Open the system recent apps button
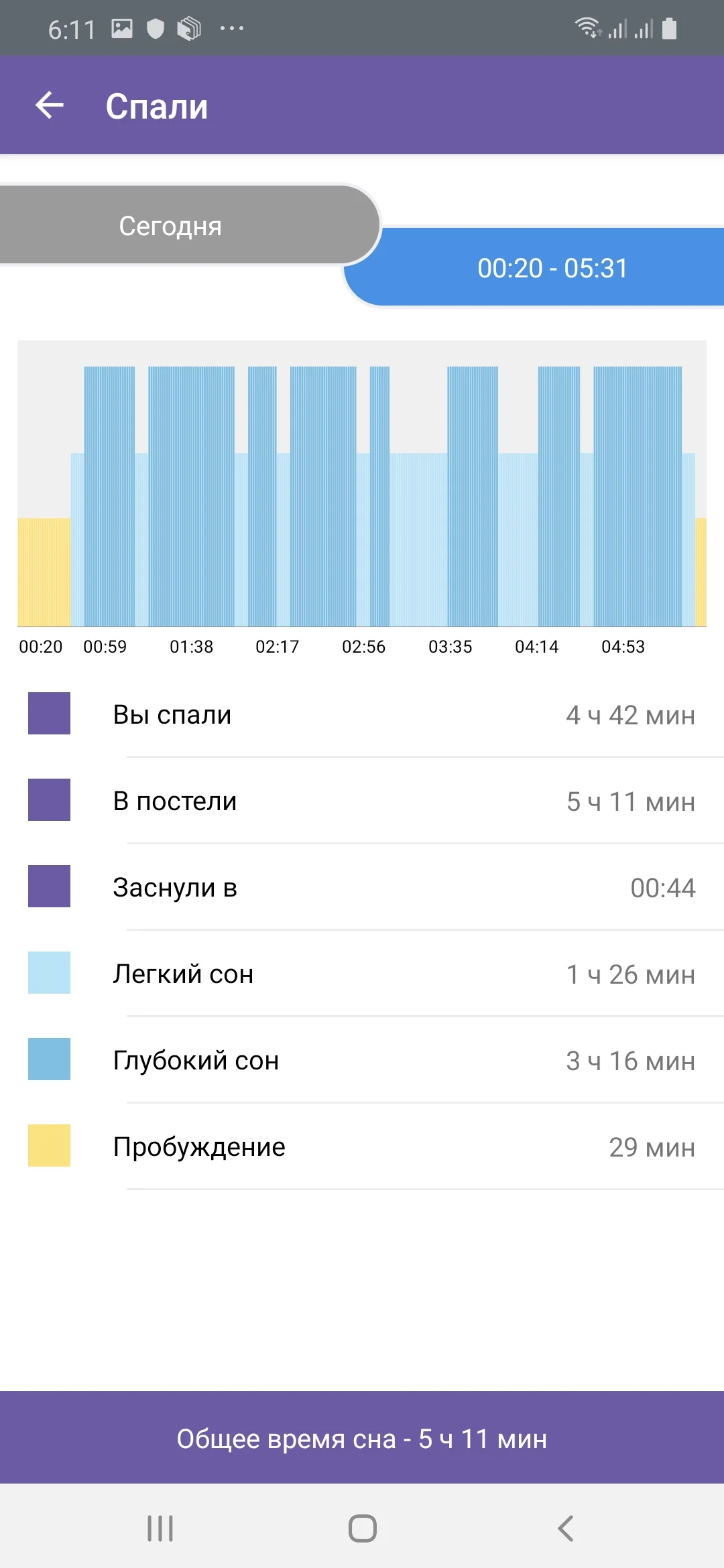Viewport: 724px width, 1568px height. coord(160,1528)
